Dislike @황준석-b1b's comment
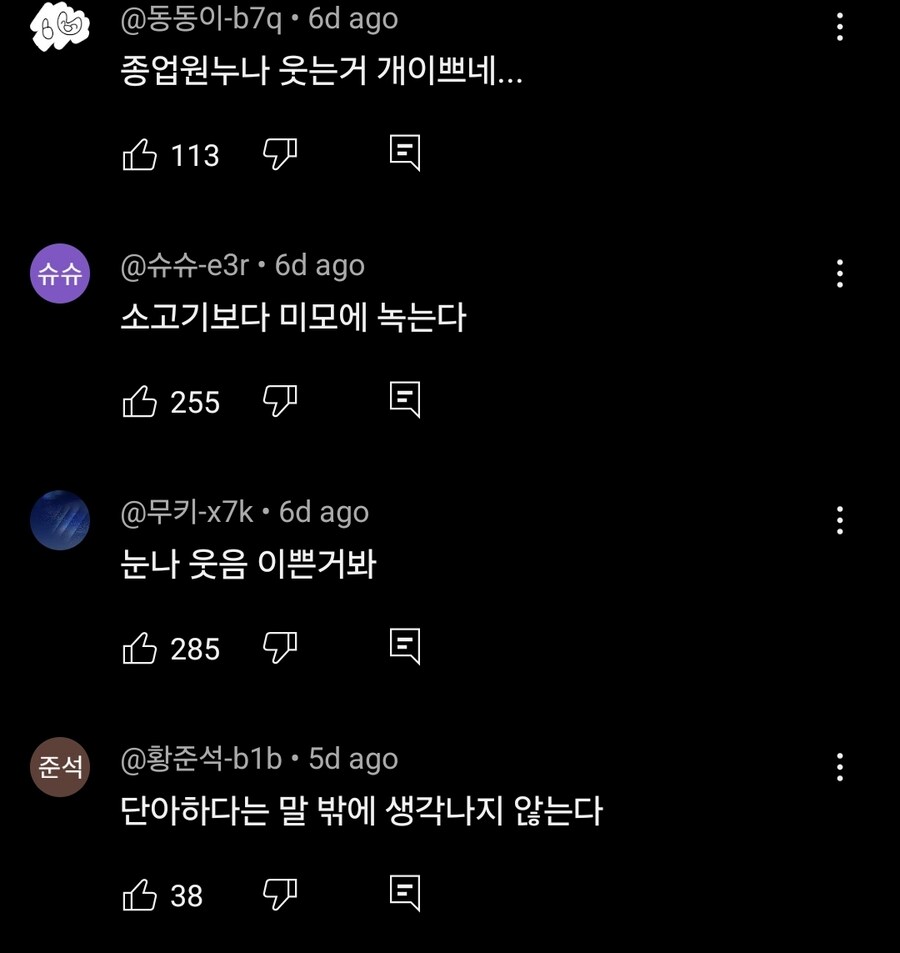This screenshot has height=953, width=900. (281, 894)
